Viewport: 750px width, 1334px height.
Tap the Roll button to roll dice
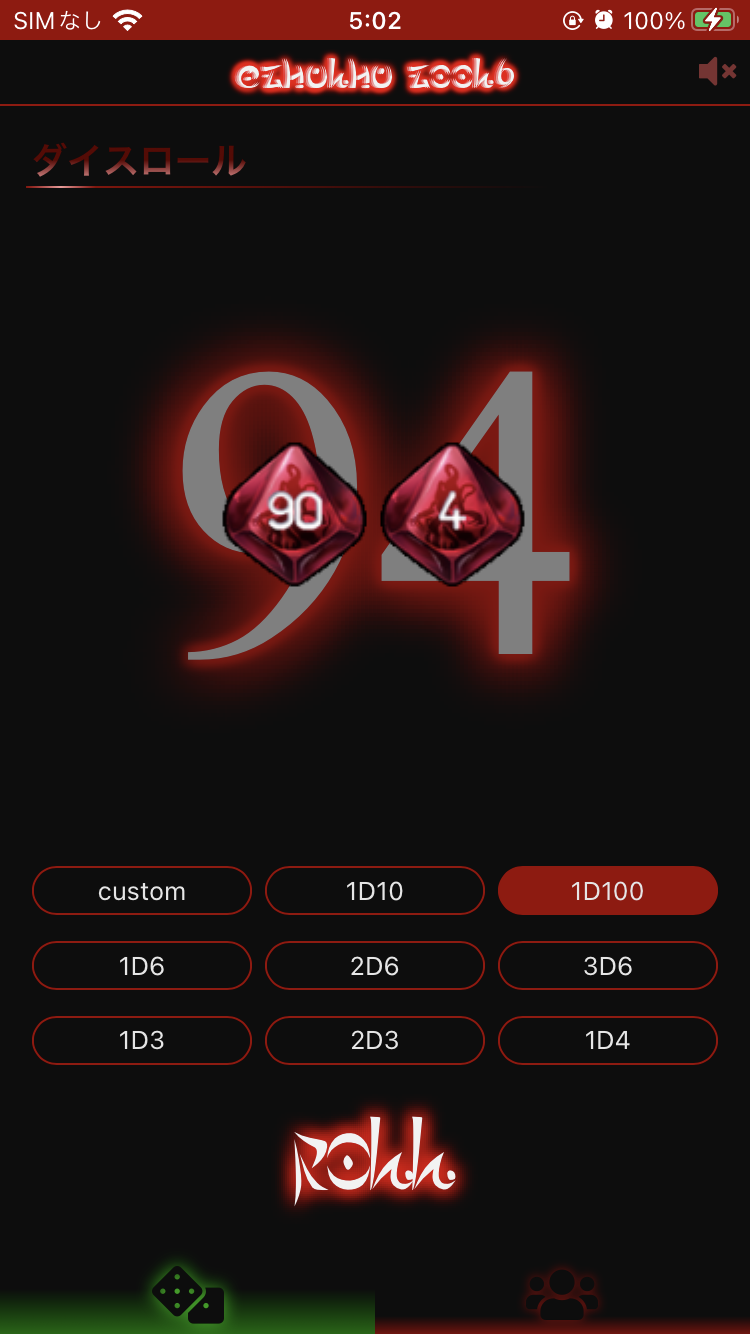pyautogui.click(x=375, y=1160)
